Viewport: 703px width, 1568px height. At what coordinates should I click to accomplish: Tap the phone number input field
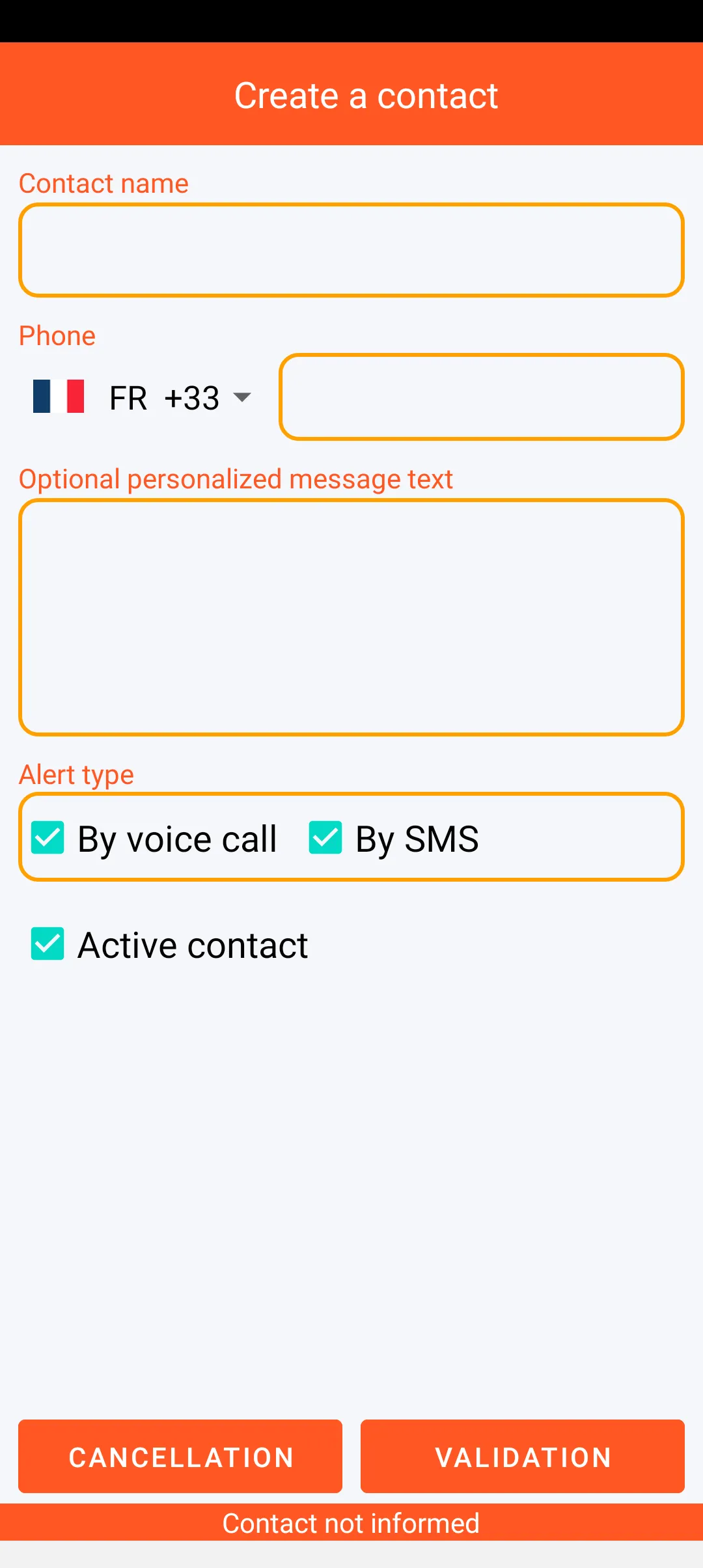coord(482,397)
